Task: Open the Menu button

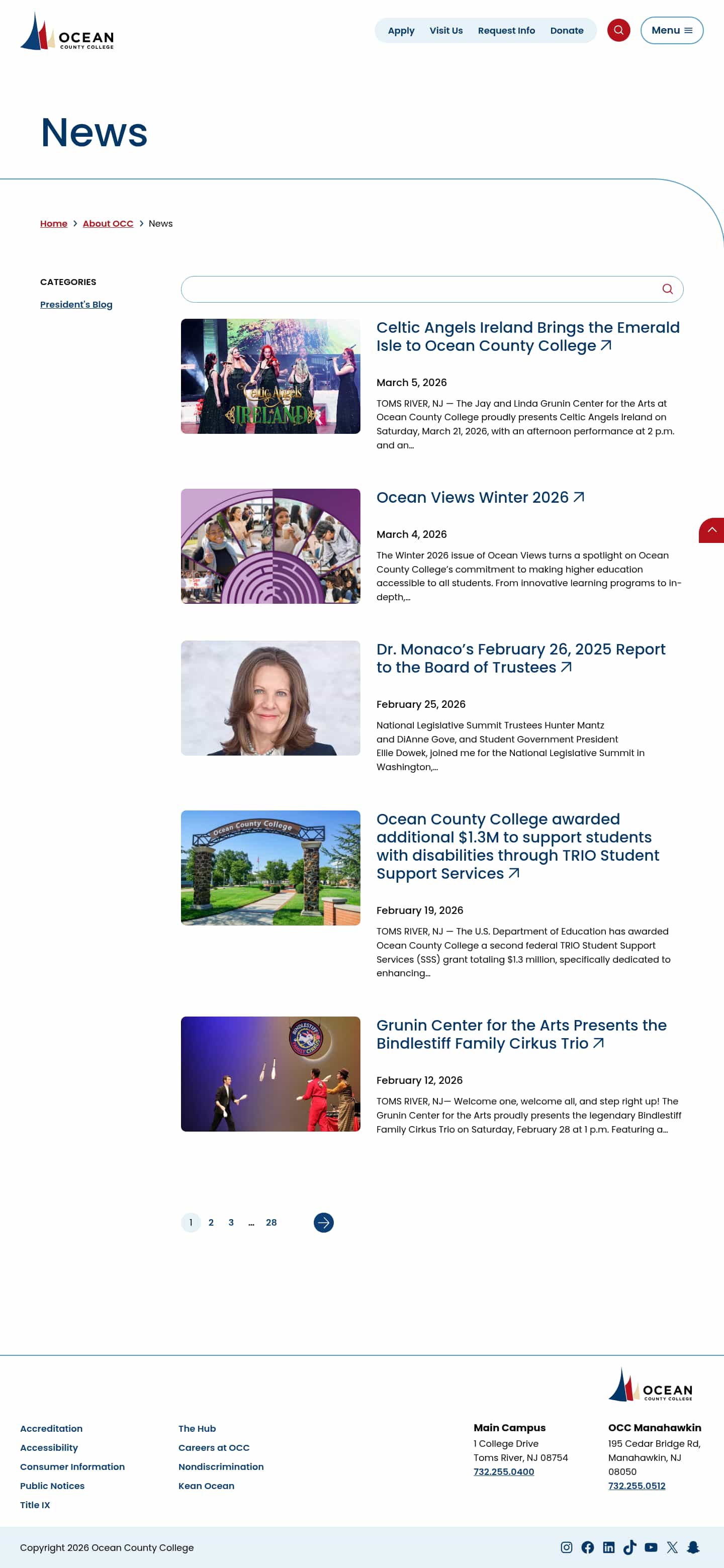Action: [671, 31]
